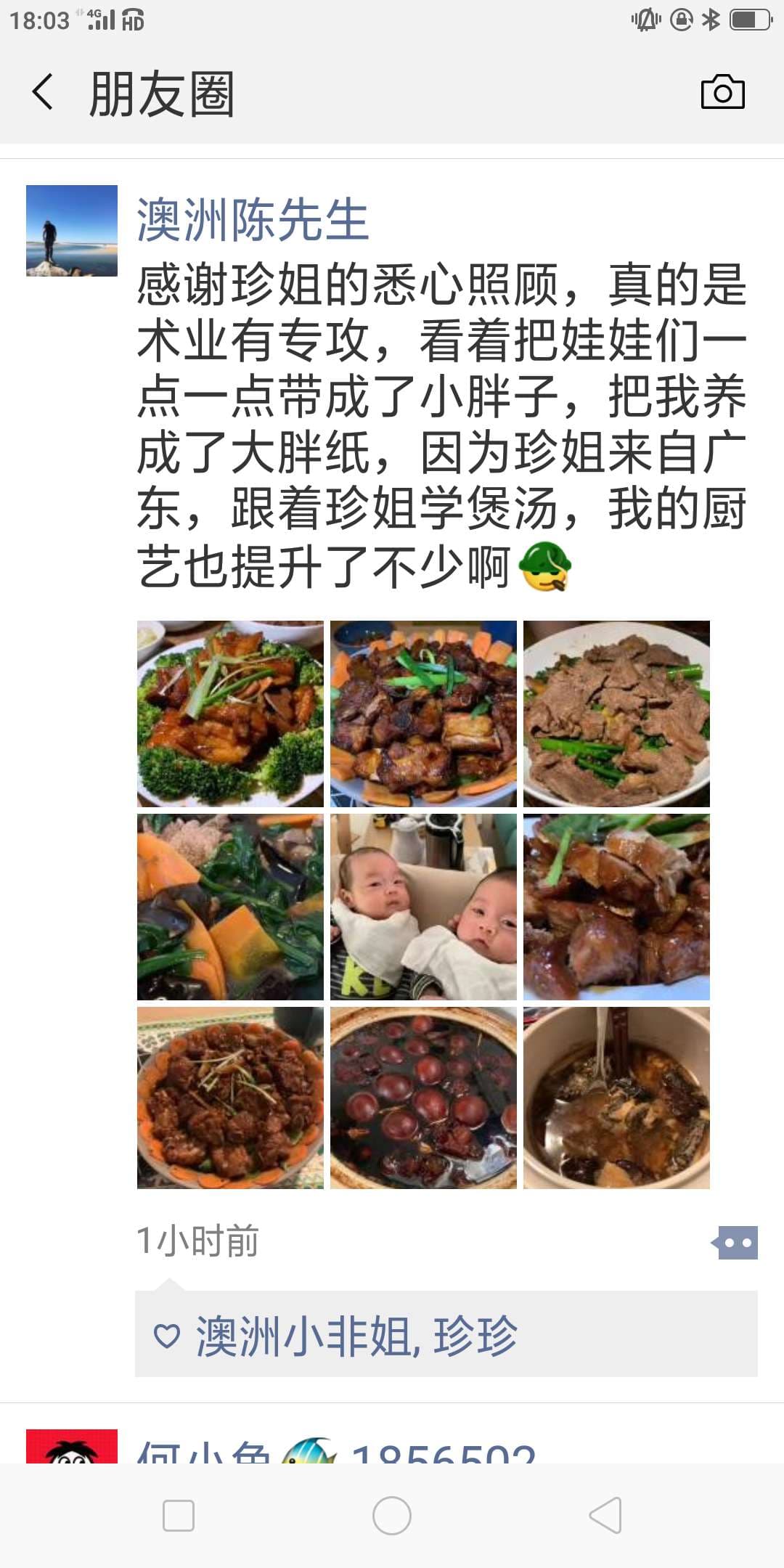The height and width of the screenshot is (1568, 784).
Task: View the roast duck pieces photo
Action: (x=616, y=907)
